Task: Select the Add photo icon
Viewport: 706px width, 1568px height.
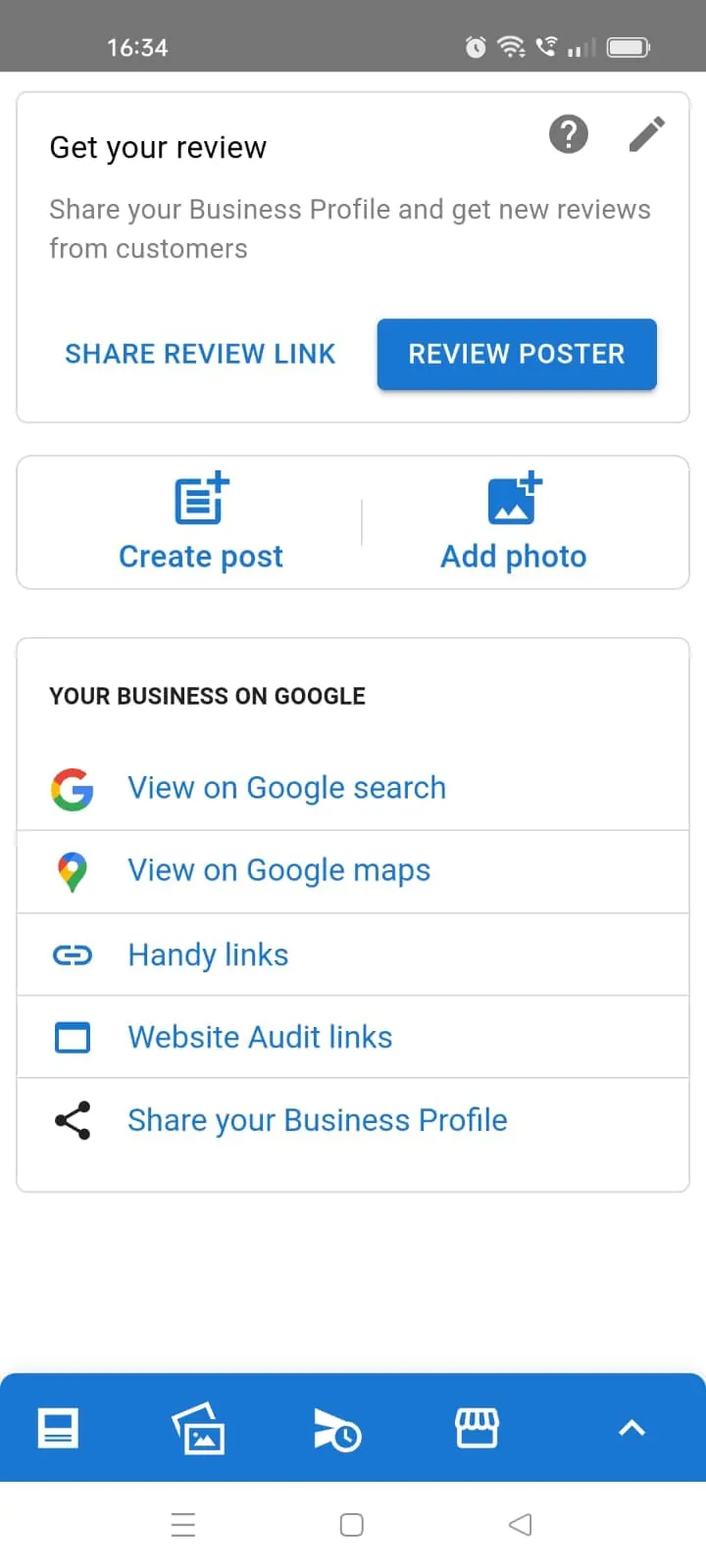Action: [x=513, y=499]
